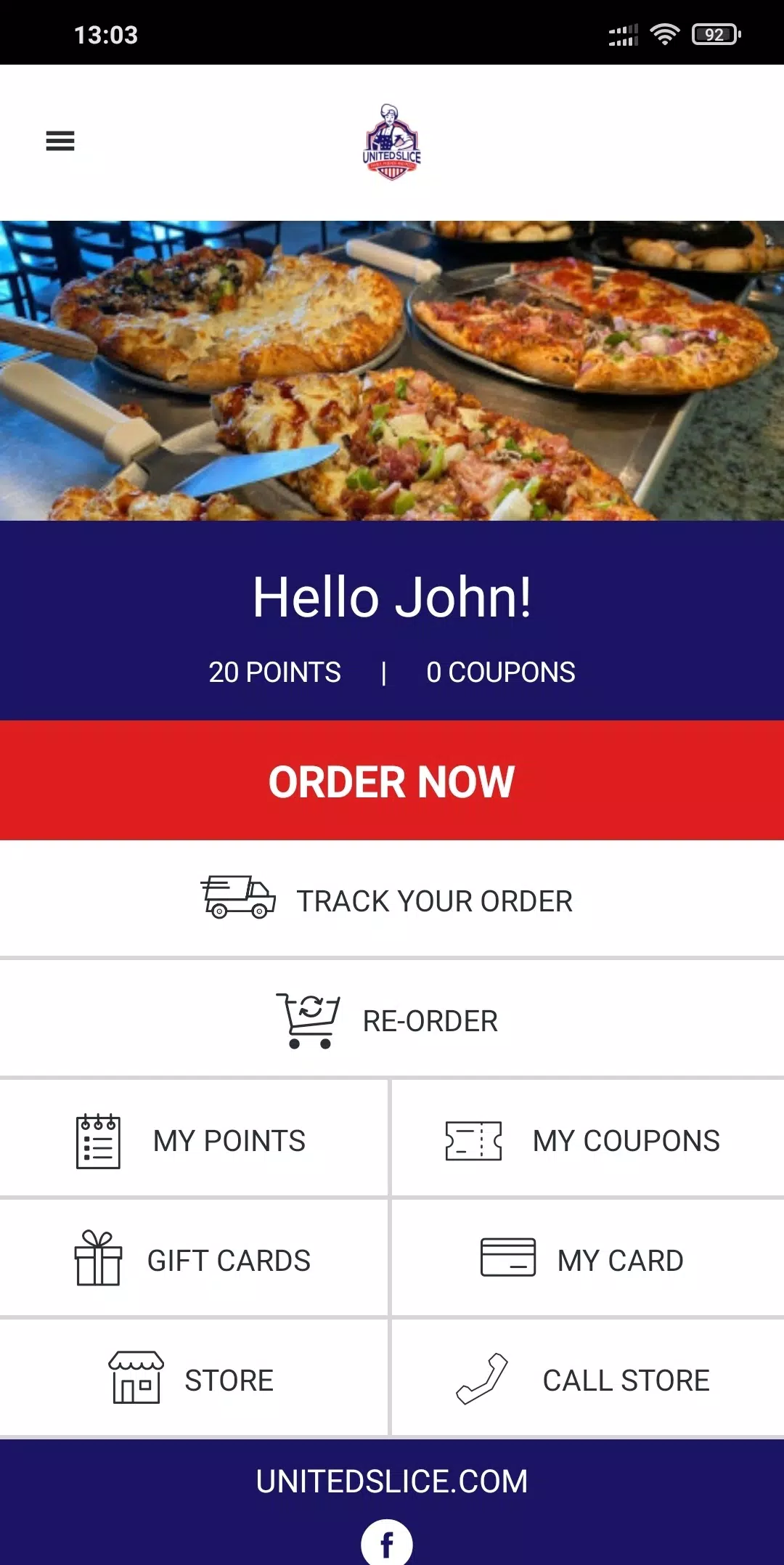The height and width of the screenshot is (1565, 784).
Task: Open the Facebook icon
Action: [x=387, y=1542]
